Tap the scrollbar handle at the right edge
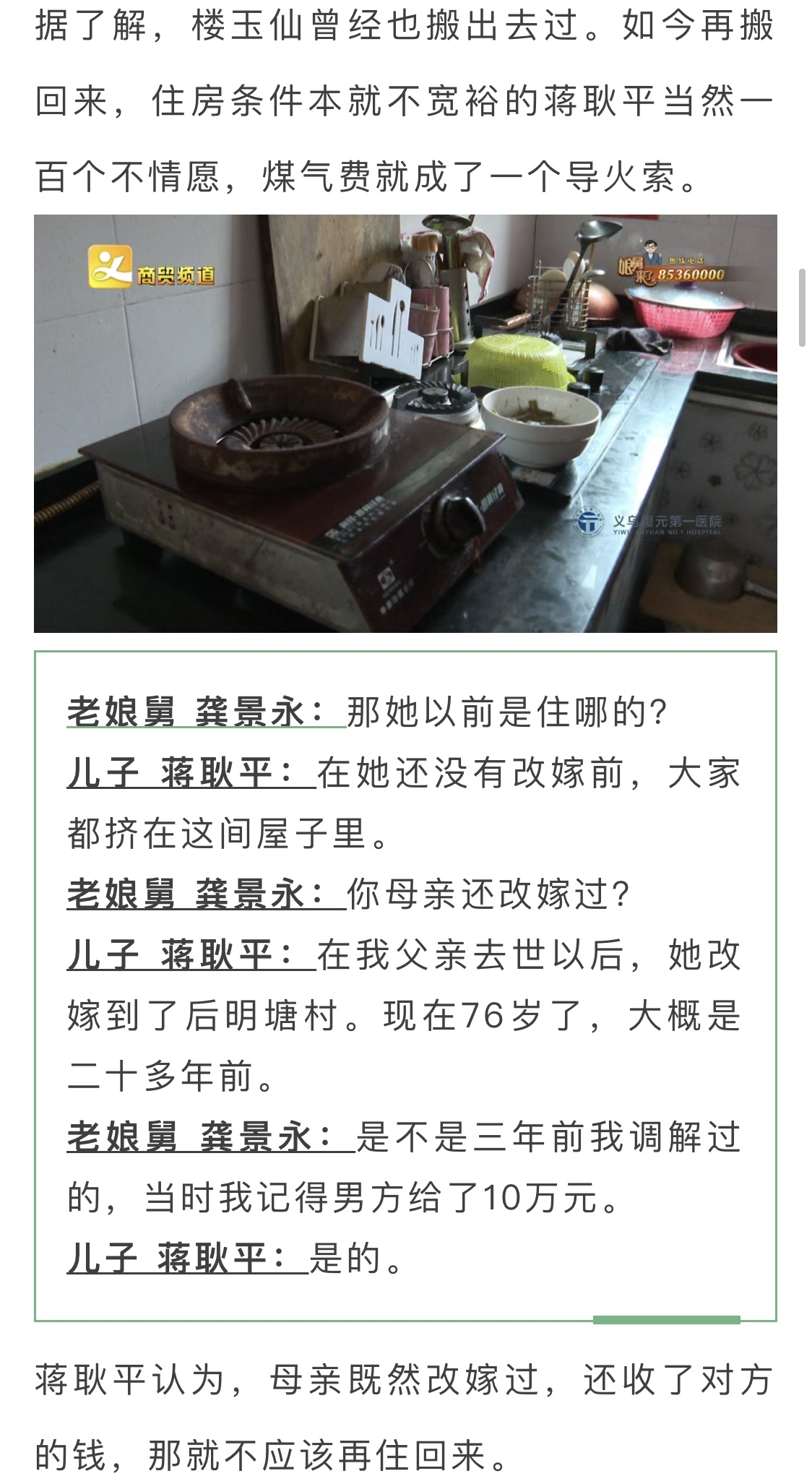The image size is (812, 1484). (802, 308)
